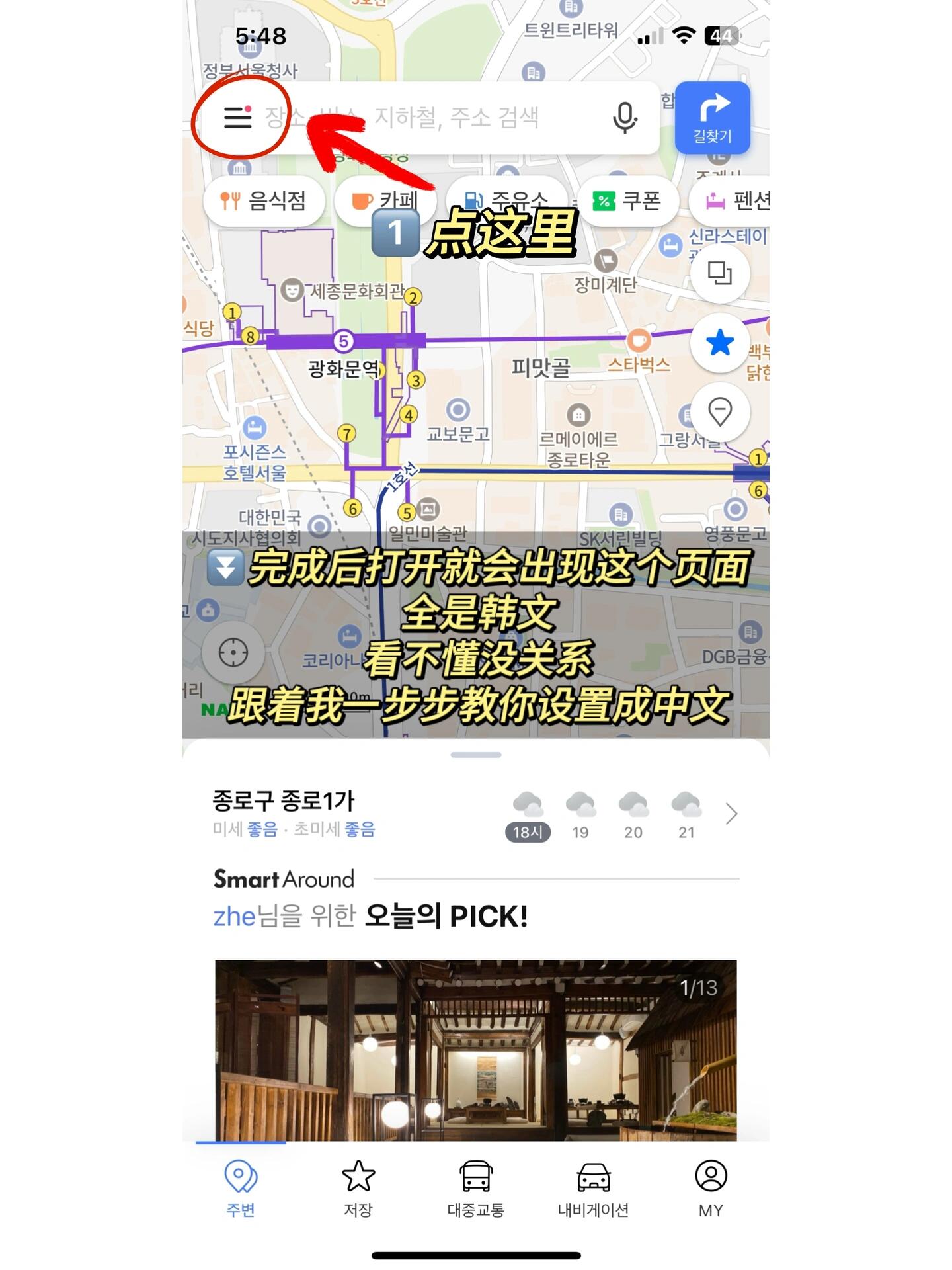Open the hamburger menu button
Image resolution: width=952 pixels, height=1270 pixels.
(x=238, y=118)
